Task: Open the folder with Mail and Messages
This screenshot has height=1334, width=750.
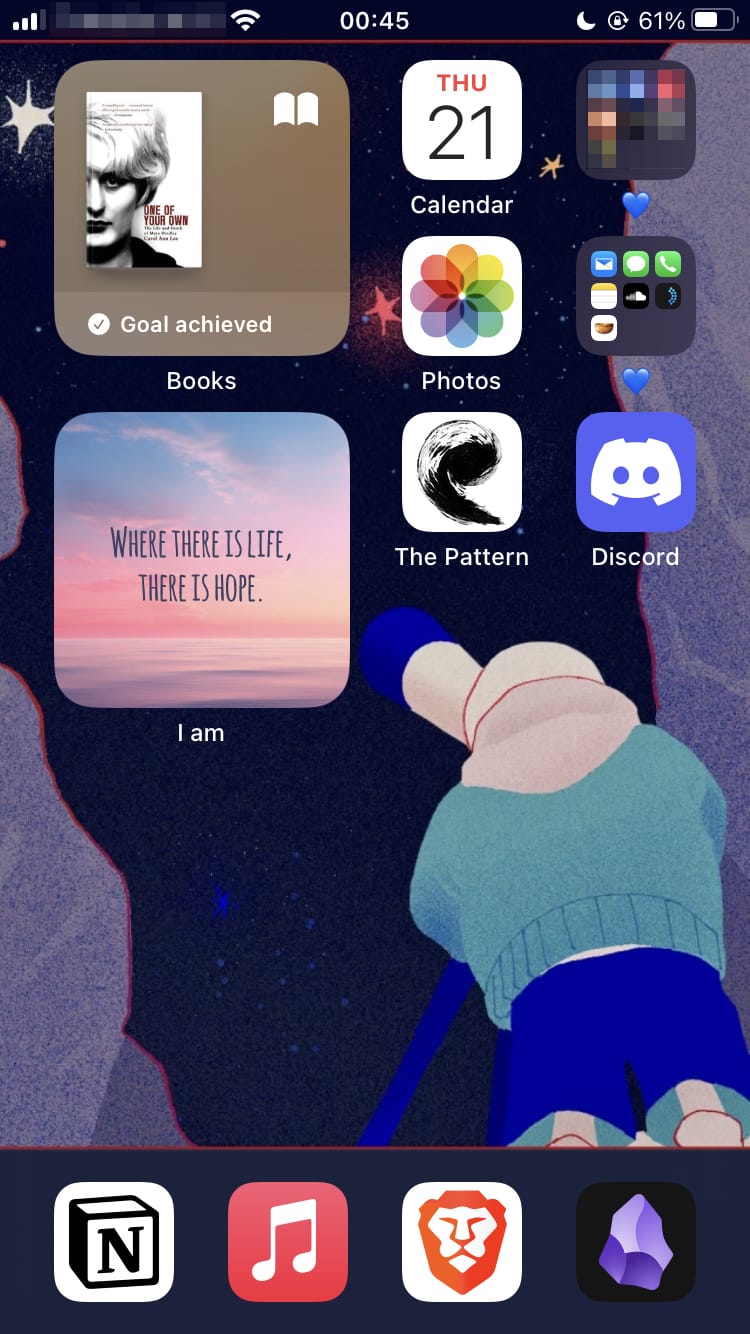Action: (x=635, y=296)
